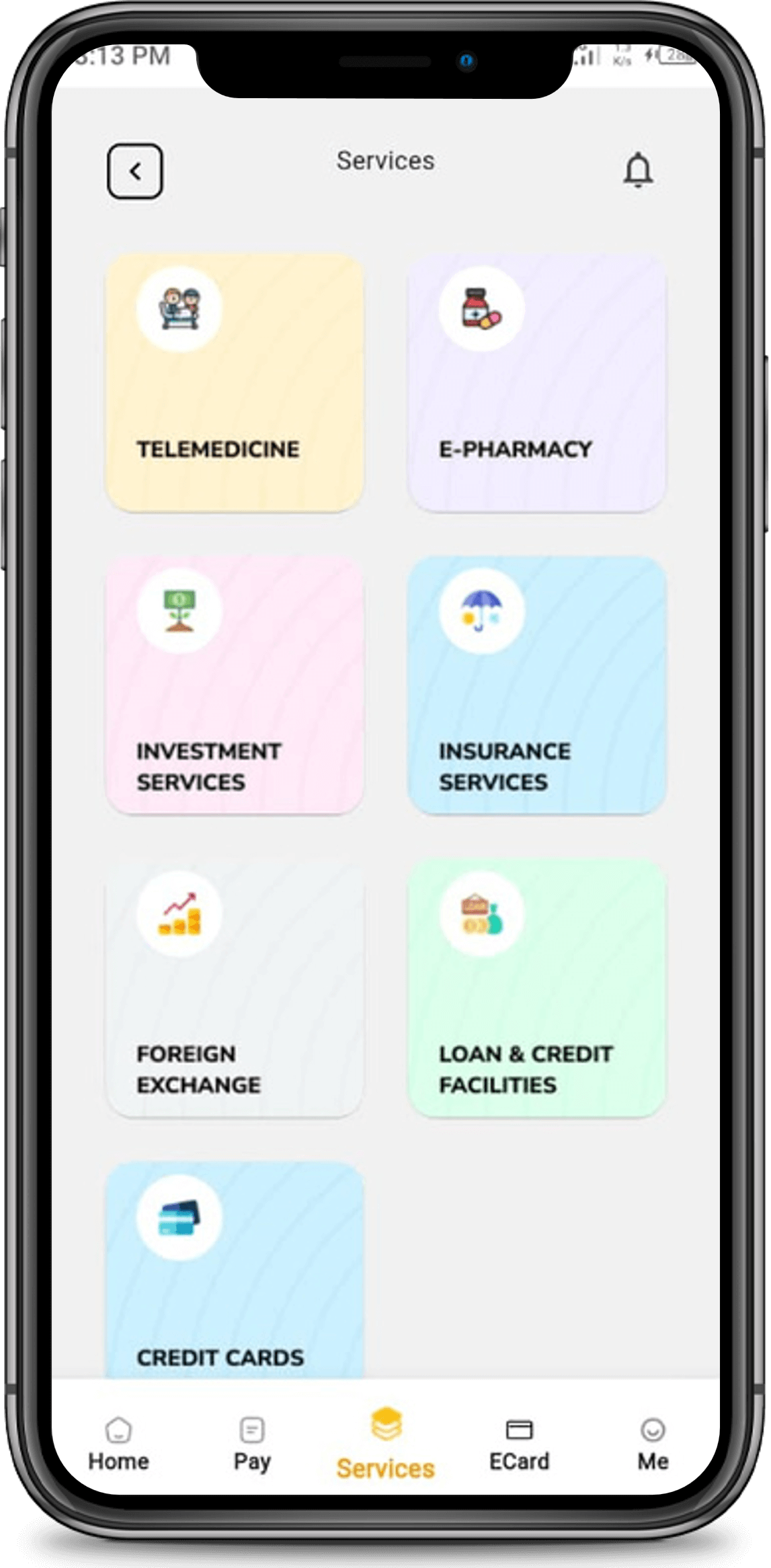This screenshot has width=771, height=1568.
Task: Select Investment Services
Action: click(235, 684)
